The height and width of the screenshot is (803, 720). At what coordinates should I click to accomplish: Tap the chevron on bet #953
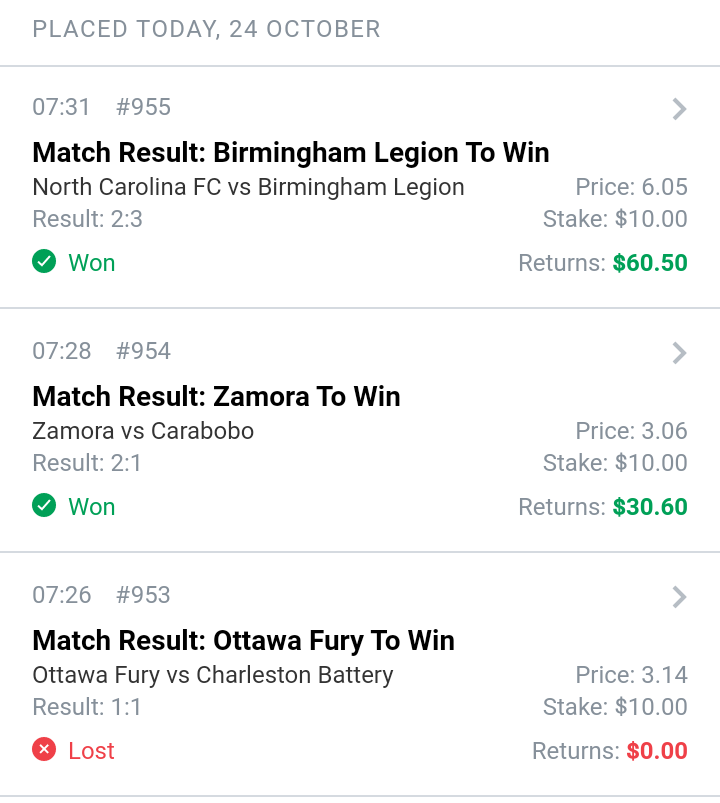(x=680, y=597)
